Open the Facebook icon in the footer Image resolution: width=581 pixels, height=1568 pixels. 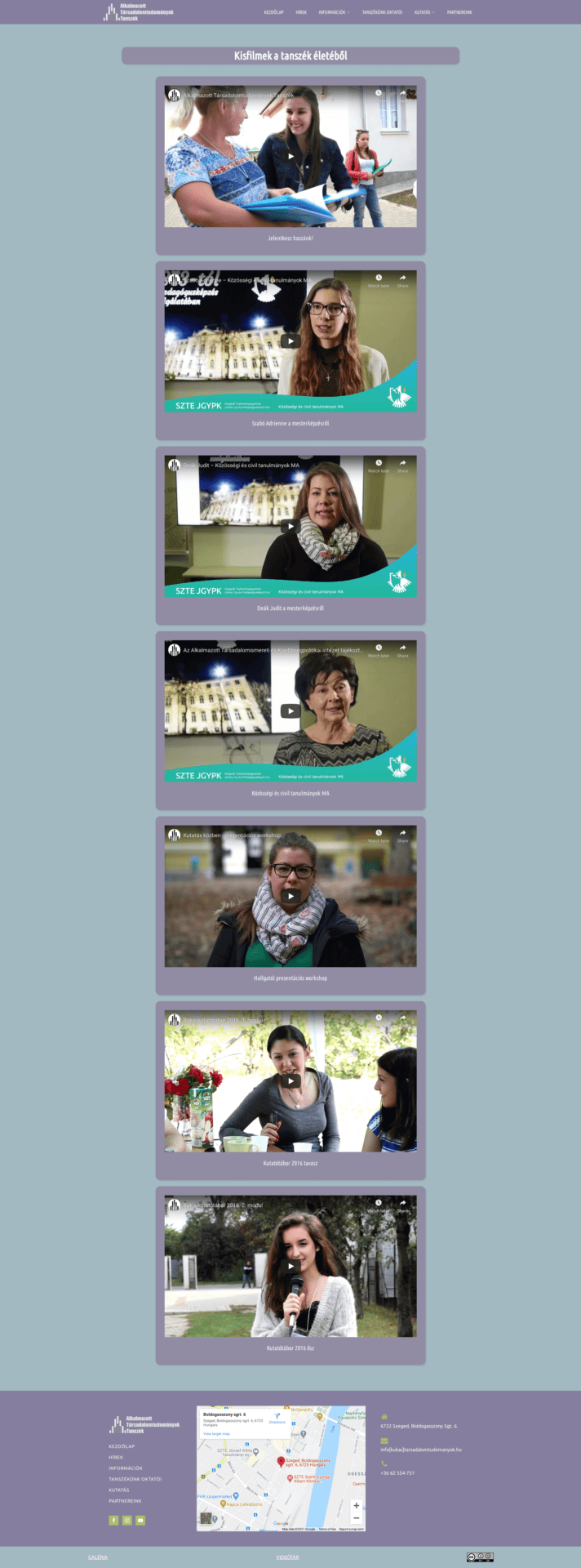113,1520
